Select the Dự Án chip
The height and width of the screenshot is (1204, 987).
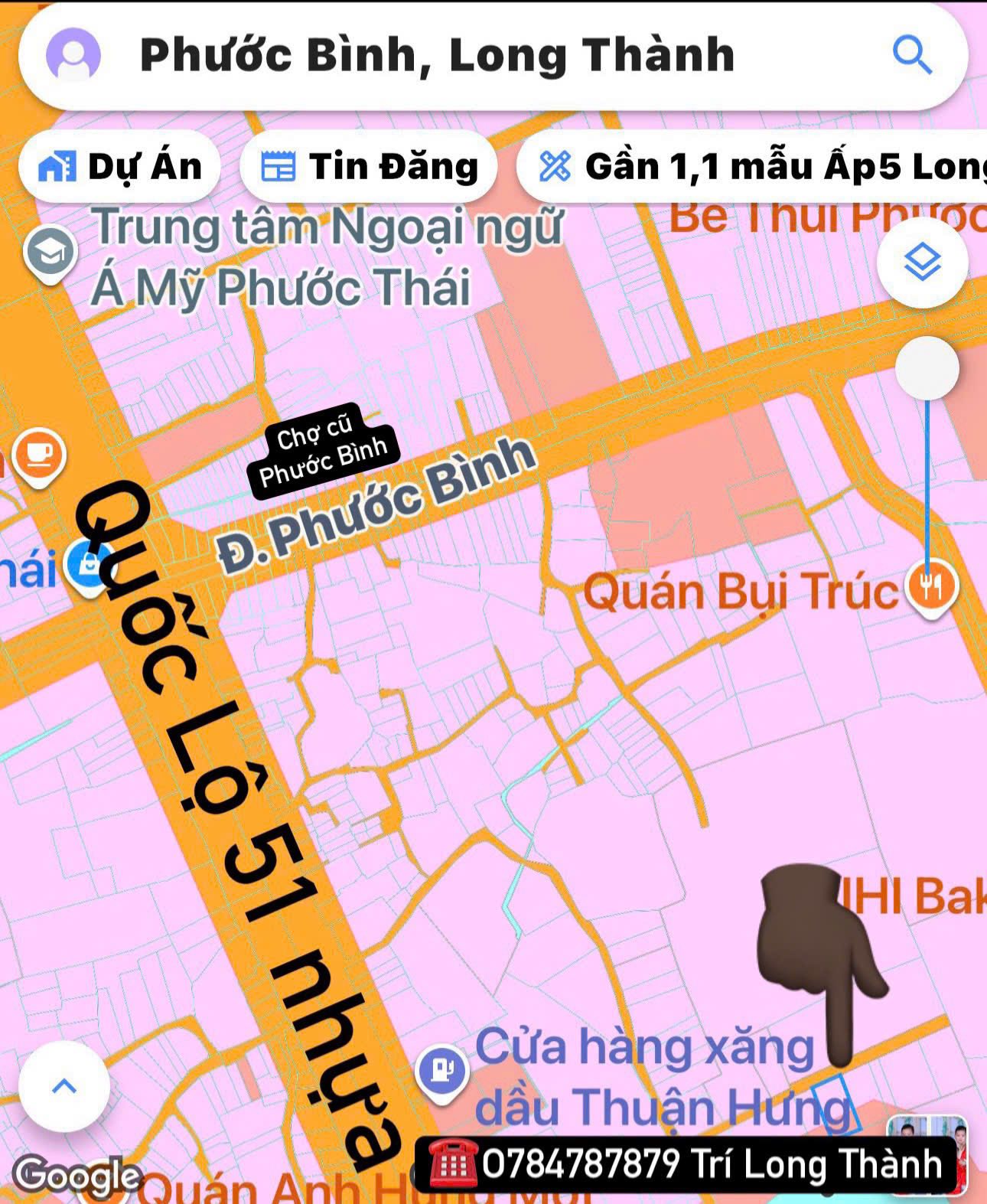coord(120,166)
